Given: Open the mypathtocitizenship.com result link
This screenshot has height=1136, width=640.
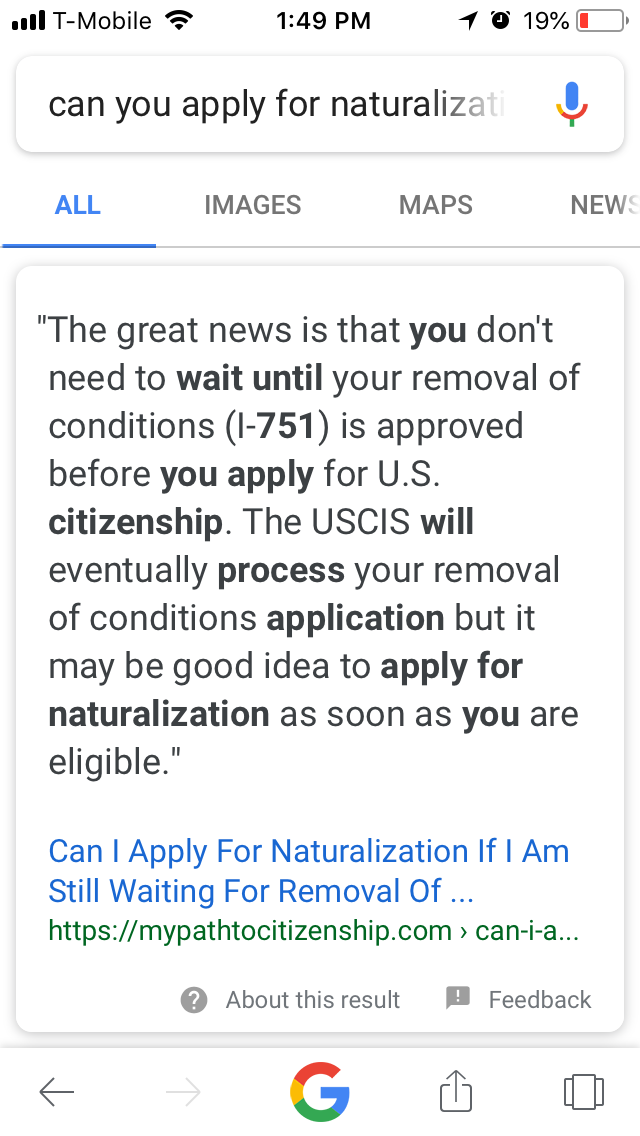Looking at the screenshot, I should [x=309, y=870].
